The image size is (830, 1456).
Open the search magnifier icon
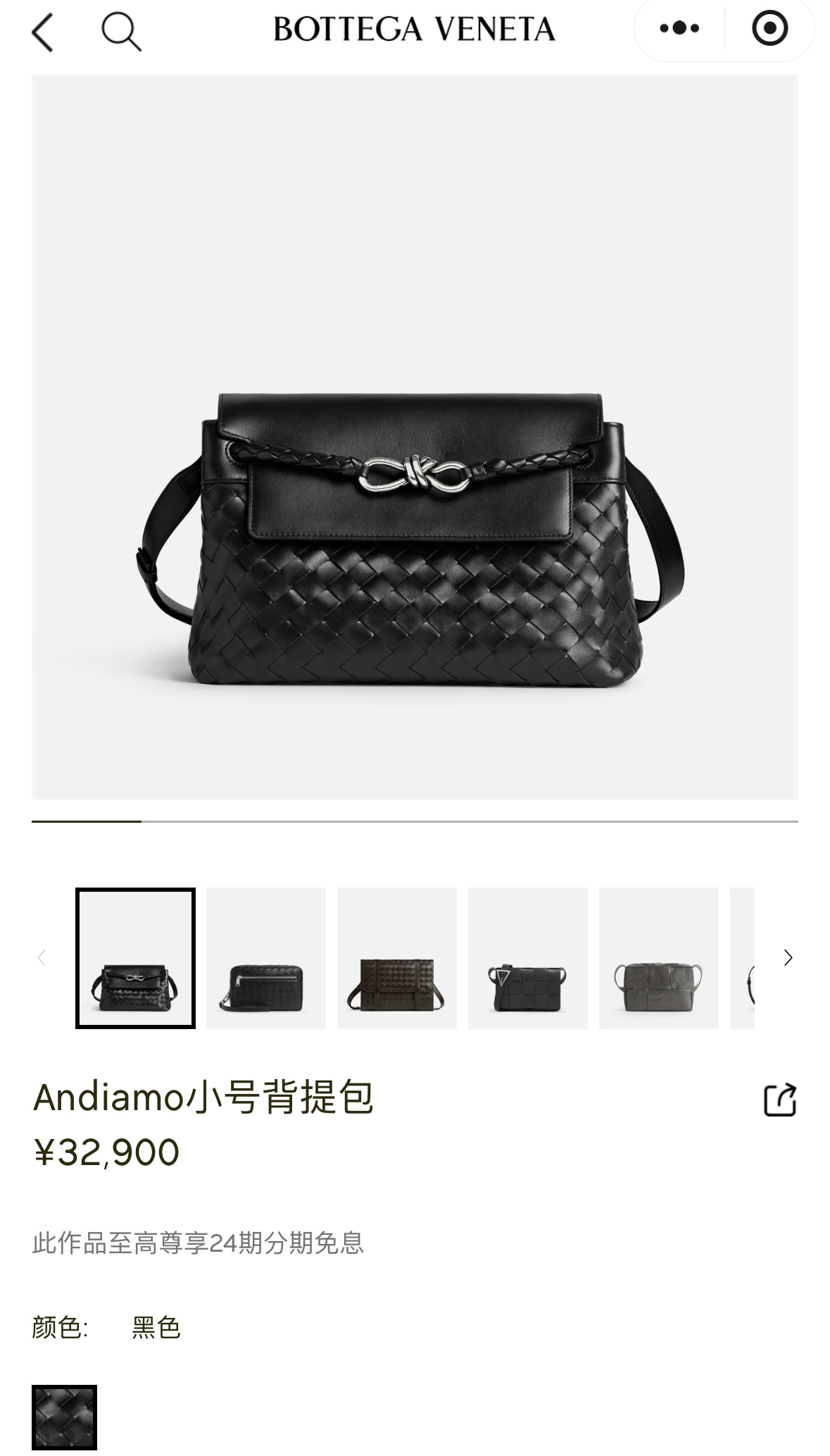click(x=121, y=32)
